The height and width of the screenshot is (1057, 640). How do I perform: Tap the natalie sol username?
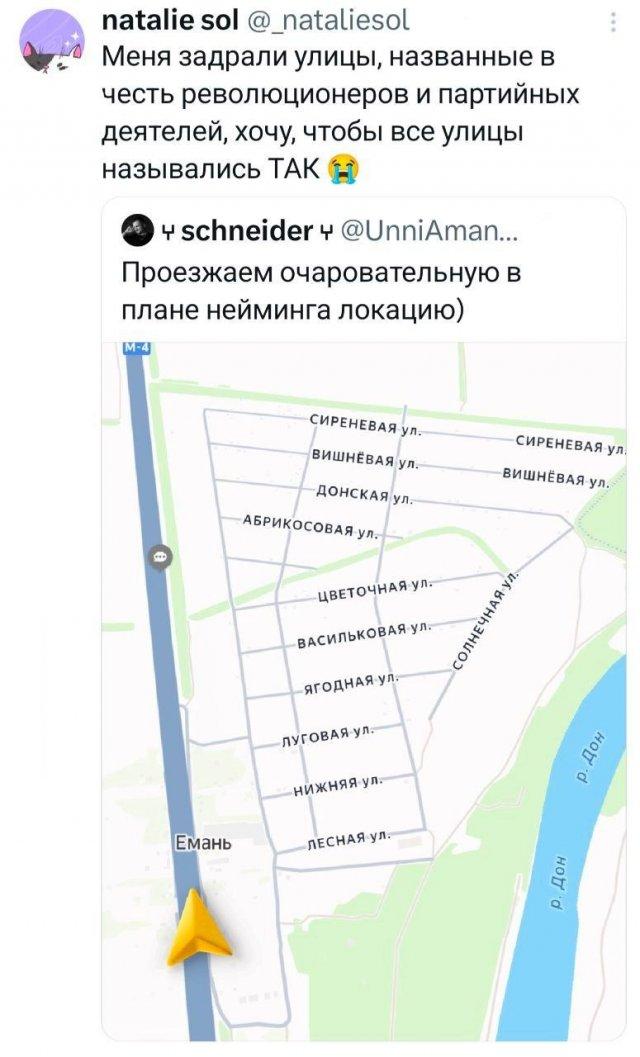pyautogui.click(x=169, y=18)
